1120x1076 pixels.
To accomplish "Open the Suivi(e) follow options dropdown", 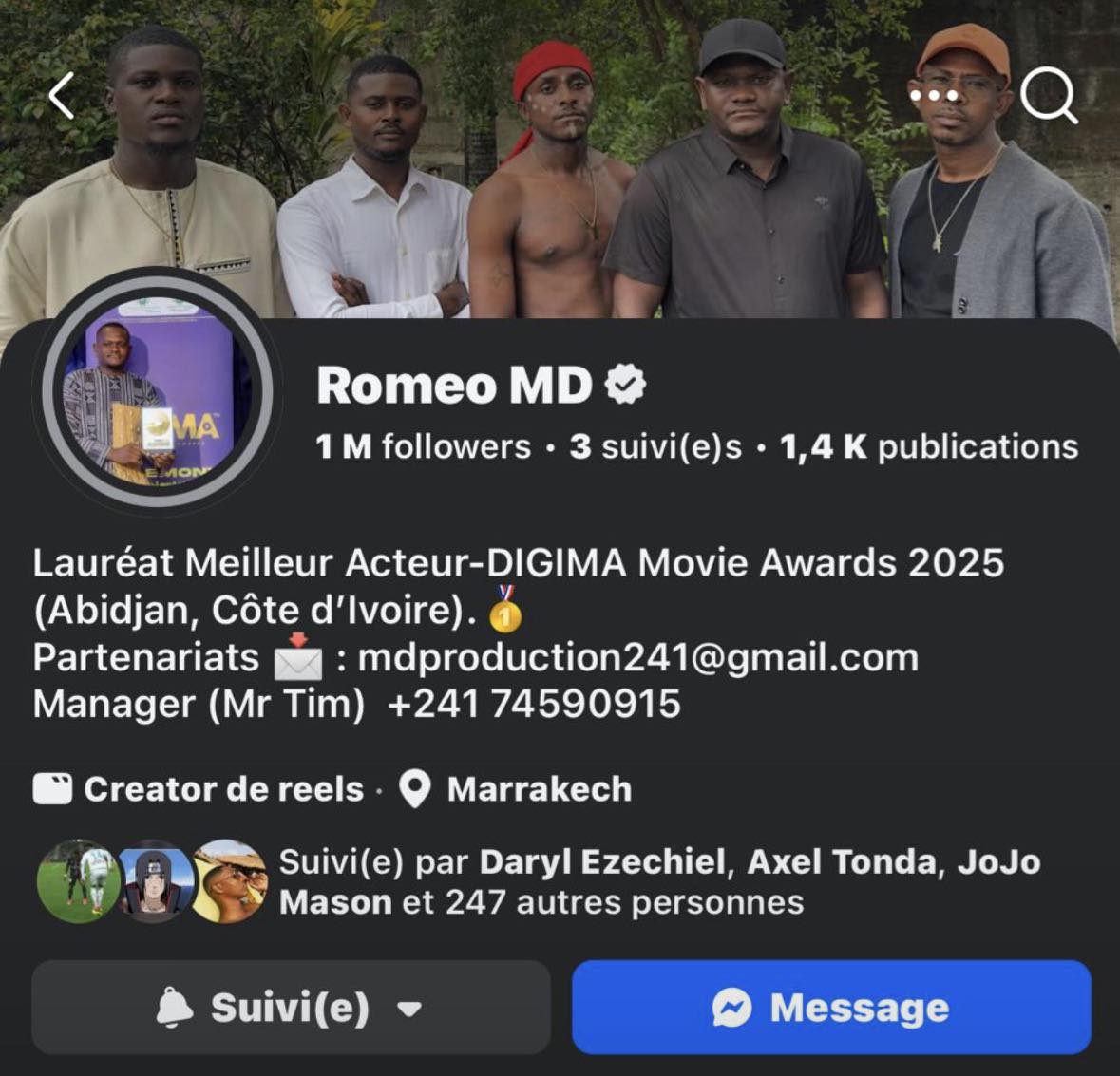I will coord(291,1008).
